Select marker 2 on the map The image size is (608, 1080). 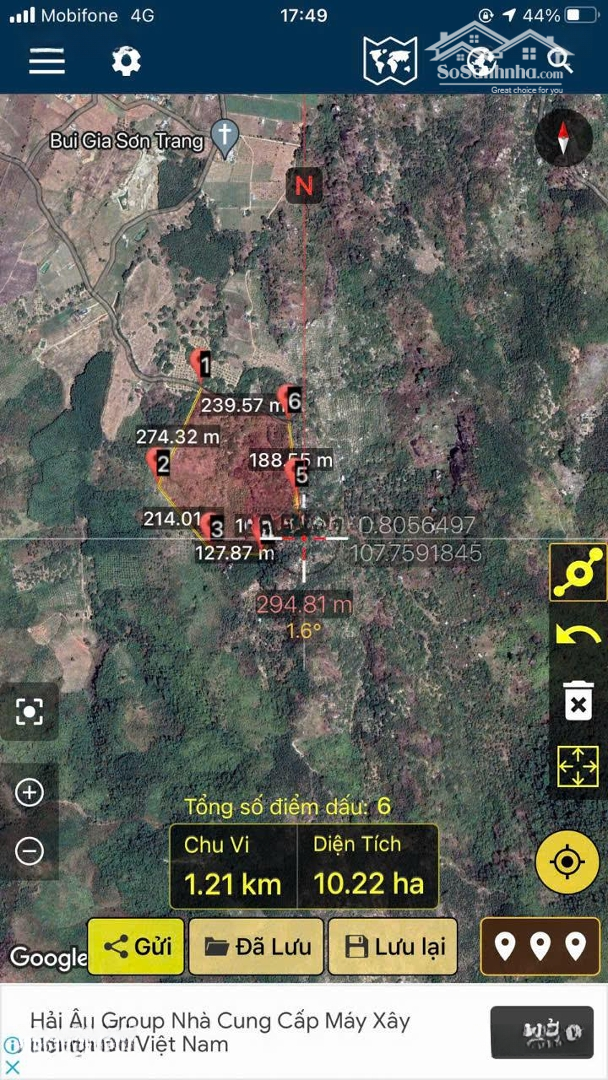tap(159, 463)
